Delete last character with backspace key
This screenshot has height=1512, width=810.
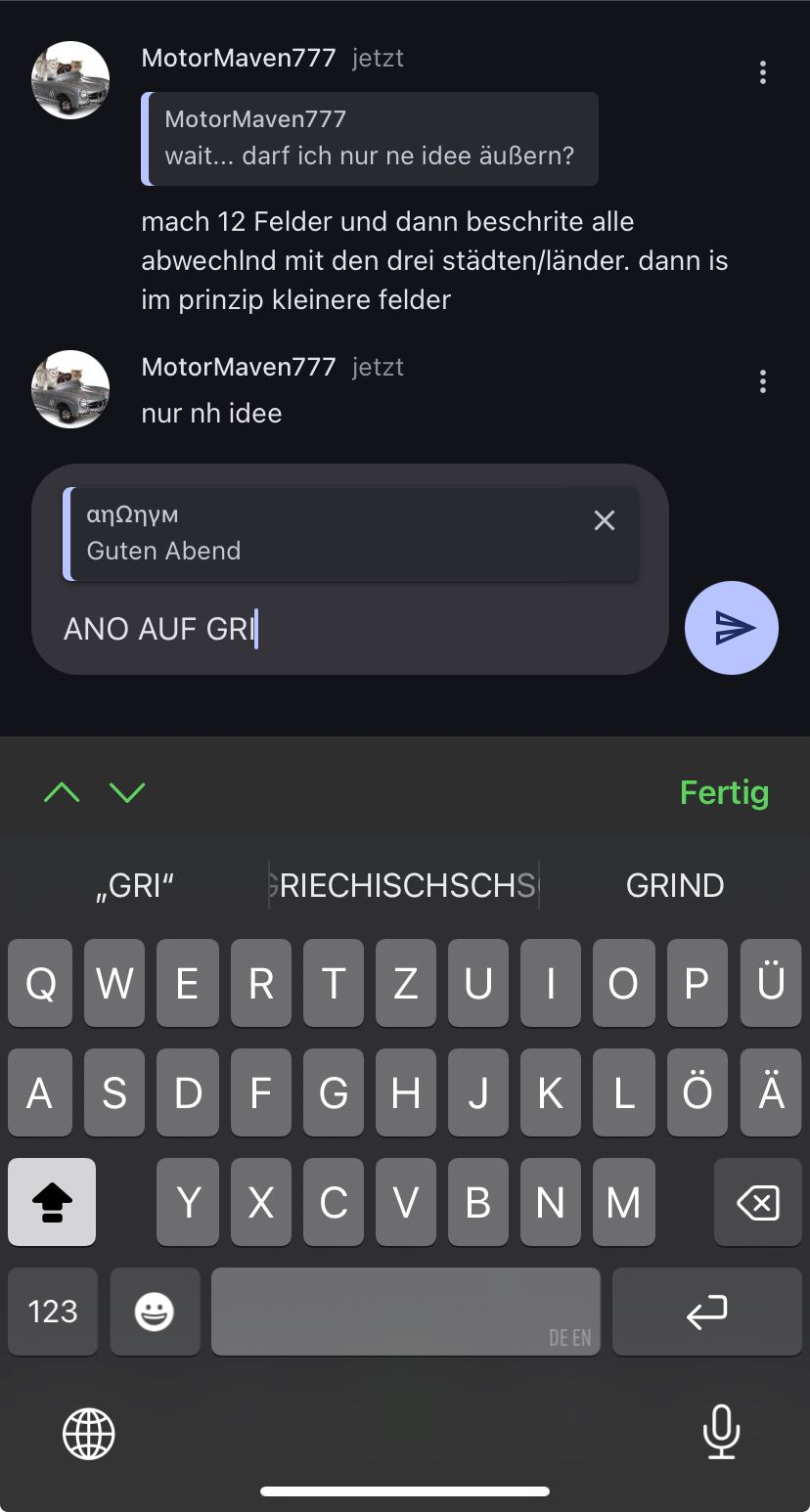(x=758, y=1202)
